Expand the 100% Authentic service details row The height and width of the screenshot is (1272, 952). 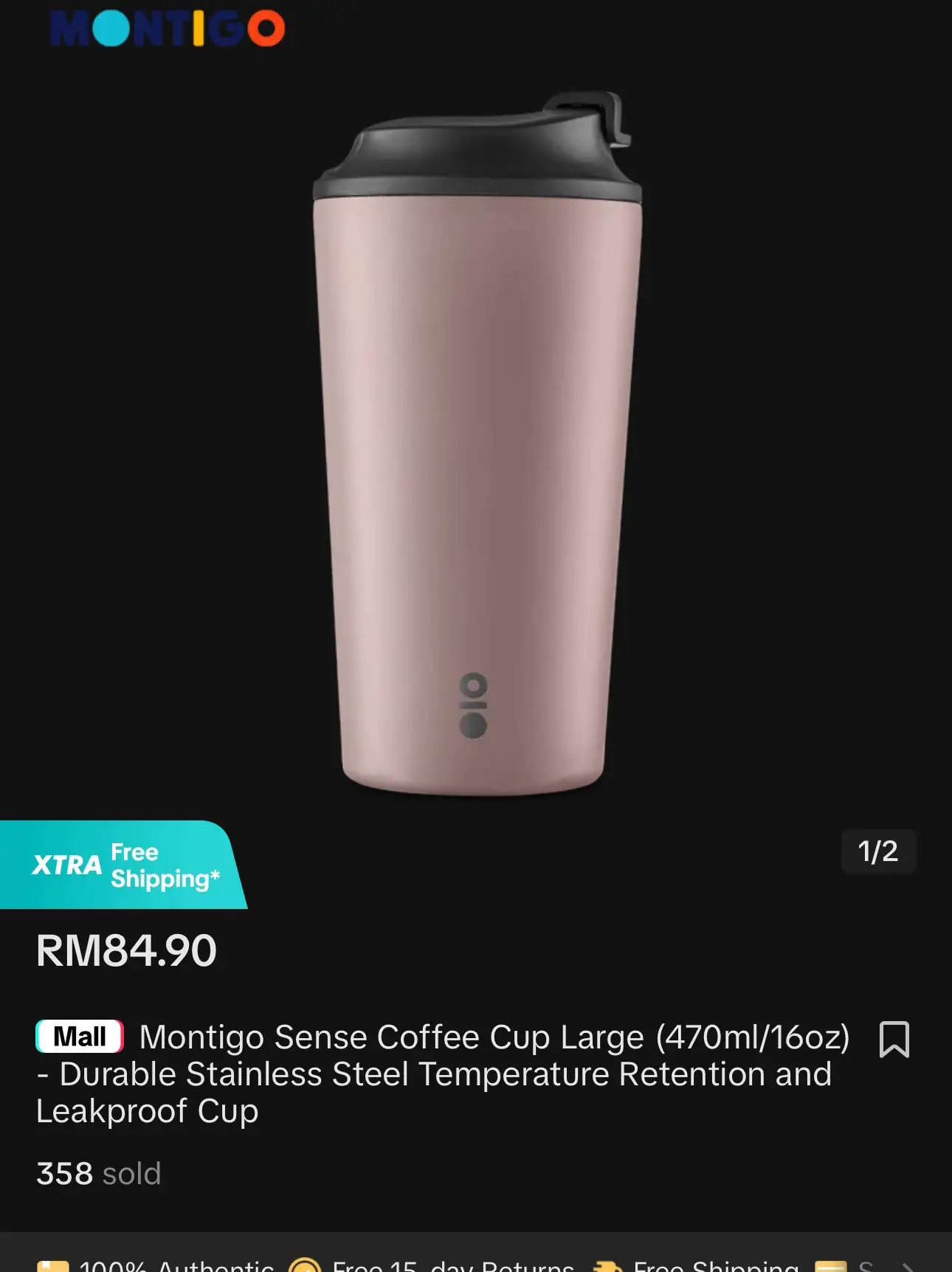tap(908, 1265)
